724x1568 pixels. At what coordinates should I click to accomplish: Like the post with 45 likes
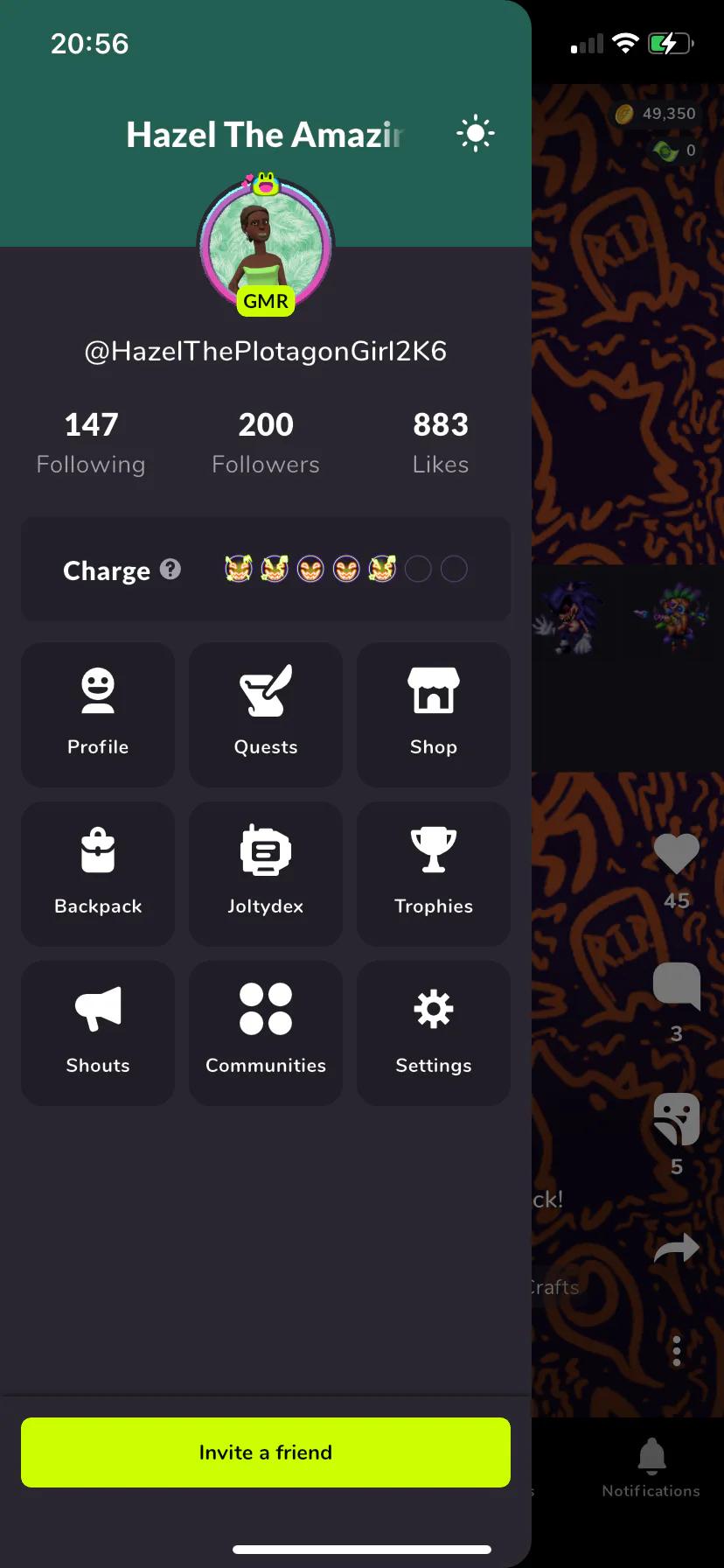point(677,854)
